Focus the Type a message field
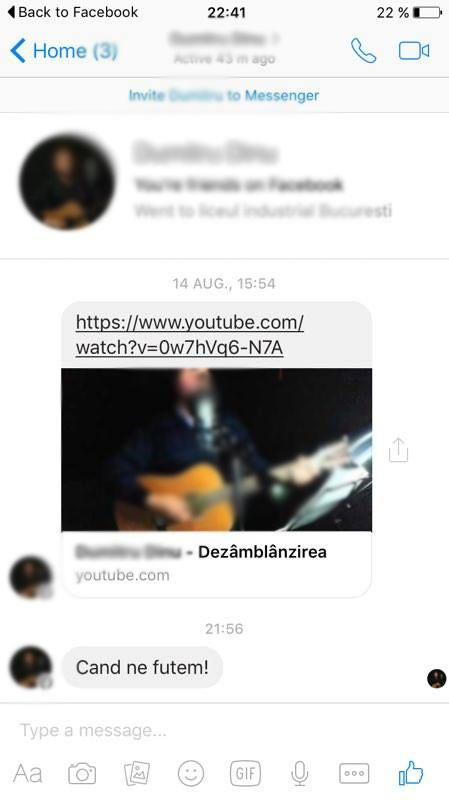 tap(224, 730)
